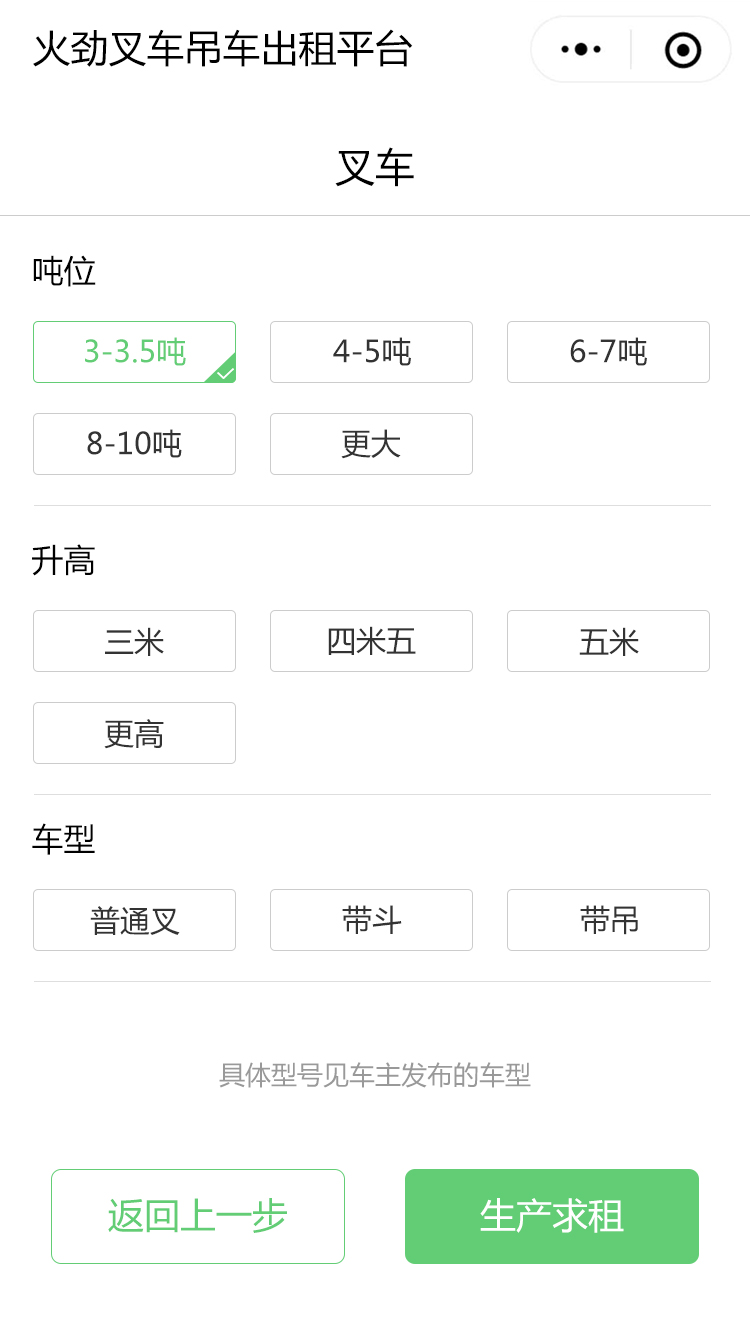Screen dimensions: 750x1334
Task: Pick 带吊 vehicle type
Action: tap(608, 920)
